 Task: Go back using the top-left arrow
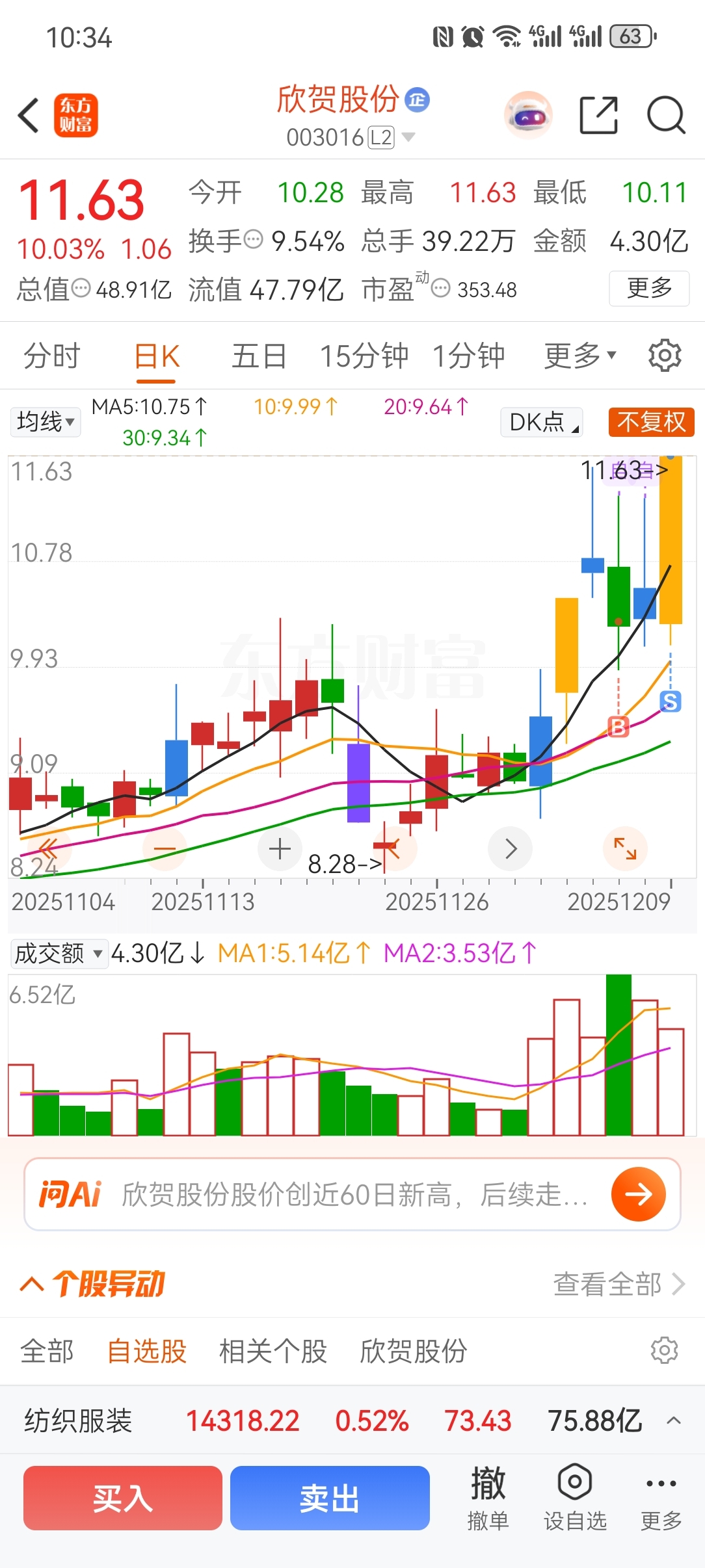[x=29, y=116]
